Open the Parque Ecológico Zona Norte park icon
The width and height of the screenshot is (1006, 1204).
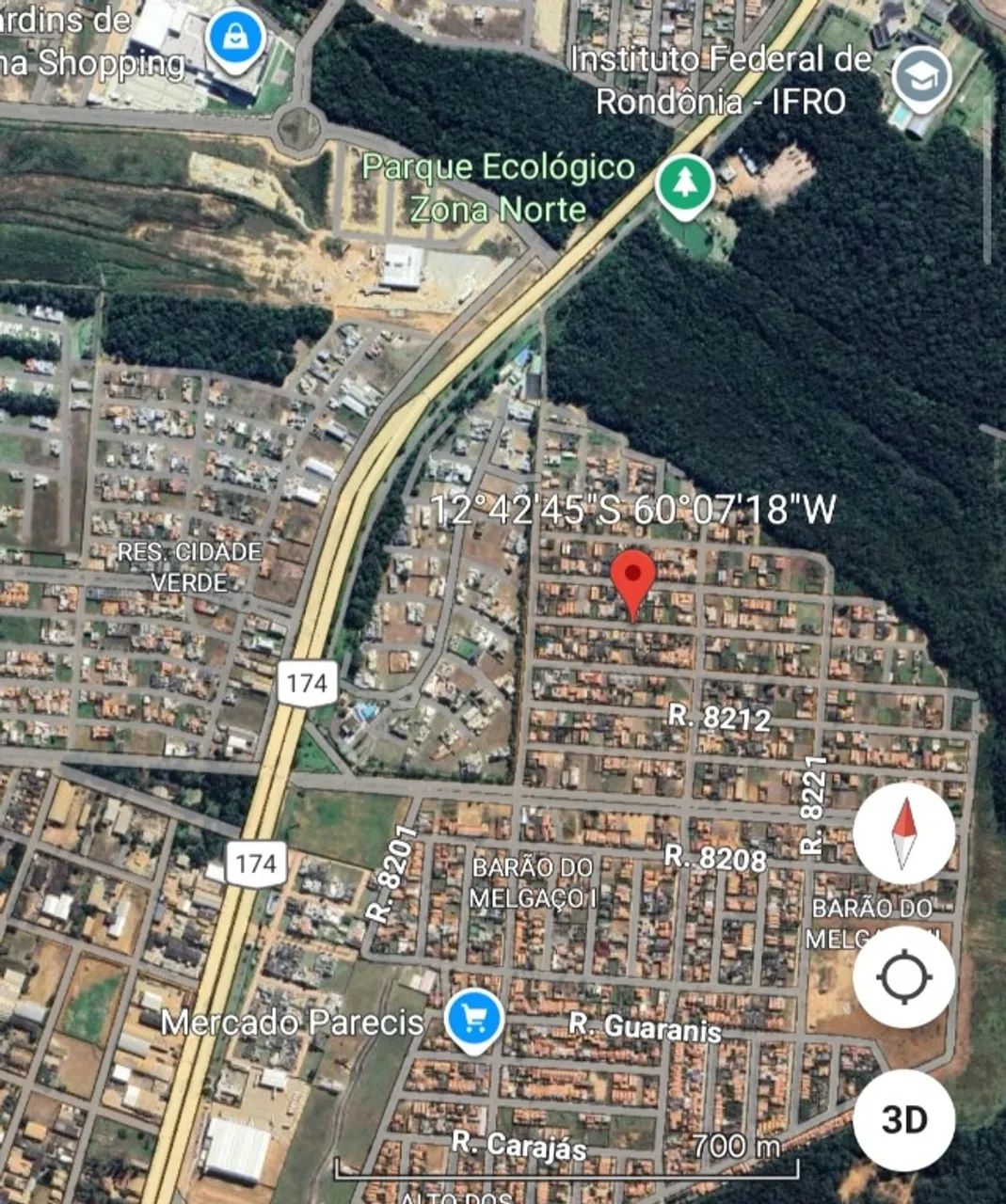(x=684, y=184)
